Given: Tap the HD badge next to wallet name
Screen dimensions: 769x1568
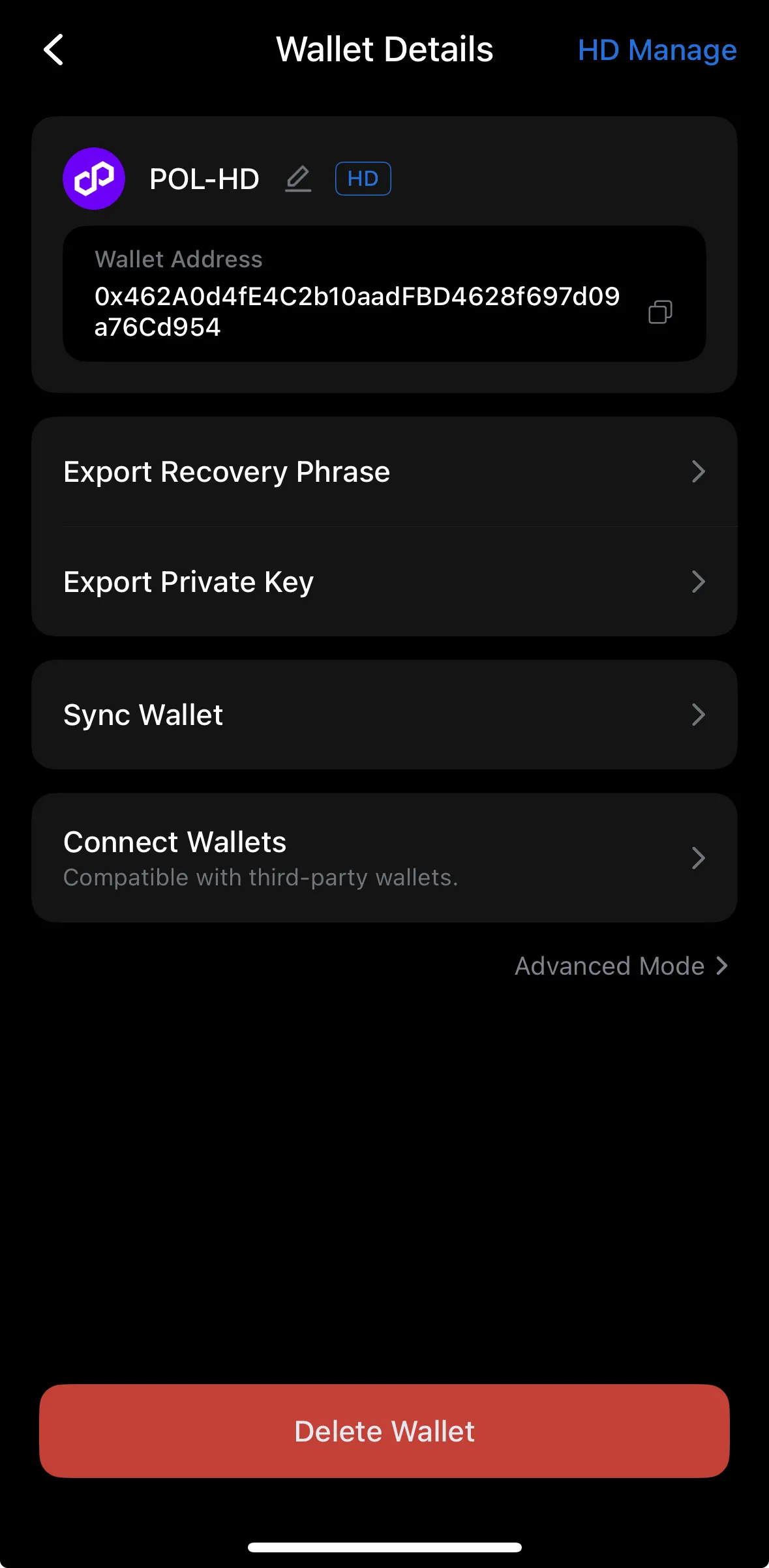Looking at the screenshot, I should coord(363,178).
